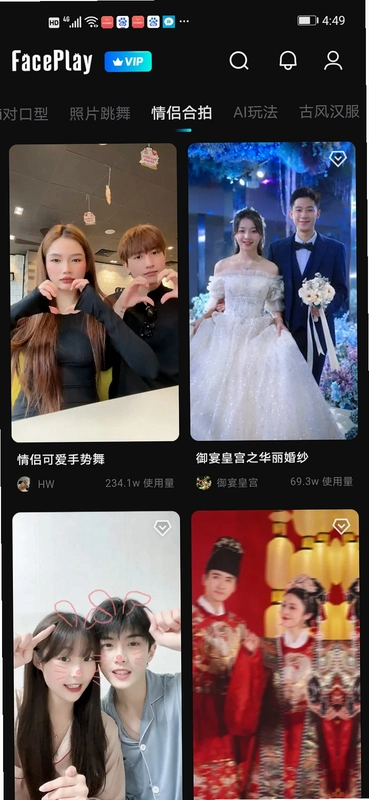Viewport: 369px width, 800px height.
Task: Open the search icon
Action: coord(239,61)
